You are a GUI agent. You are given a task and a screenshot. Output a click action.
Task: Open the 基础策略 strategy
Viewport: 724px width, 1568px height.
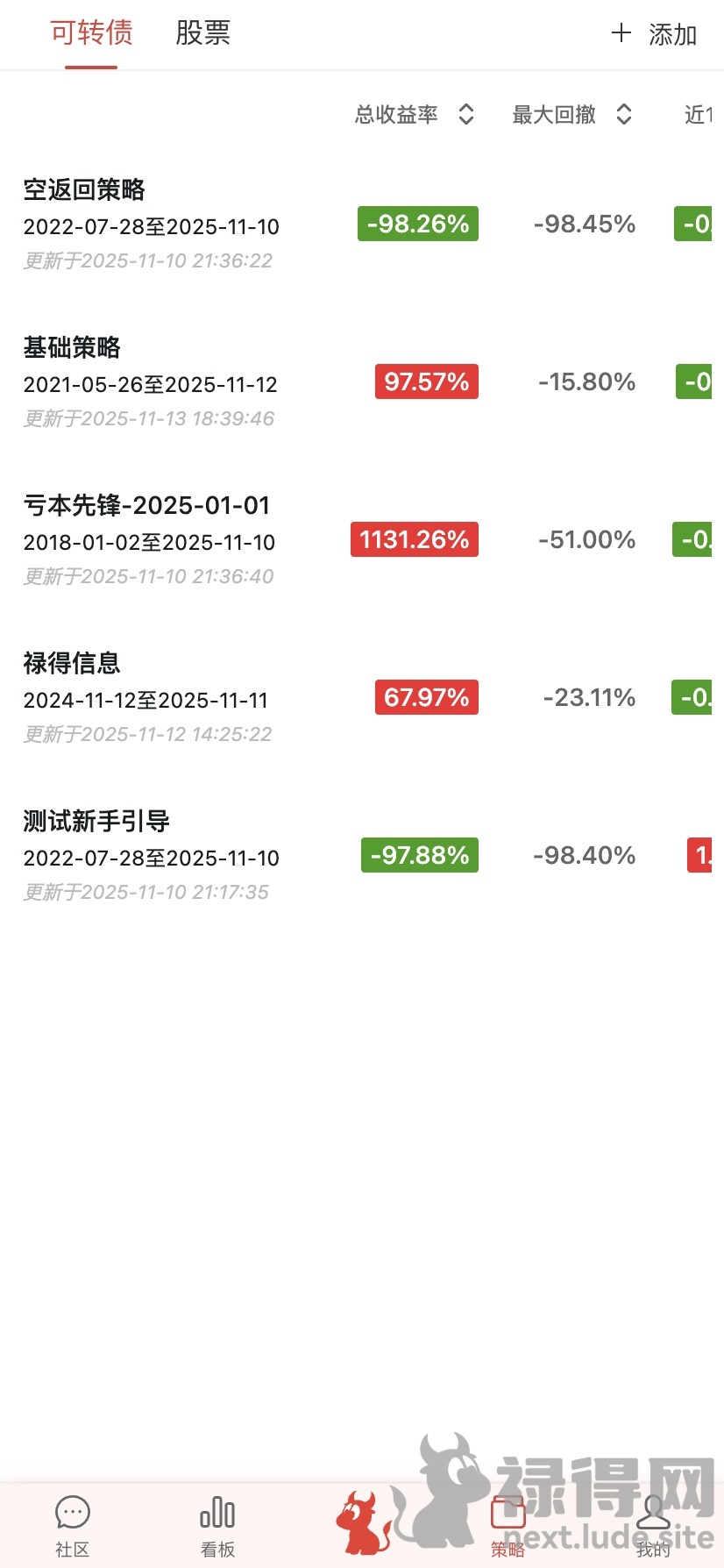[72, 347]
